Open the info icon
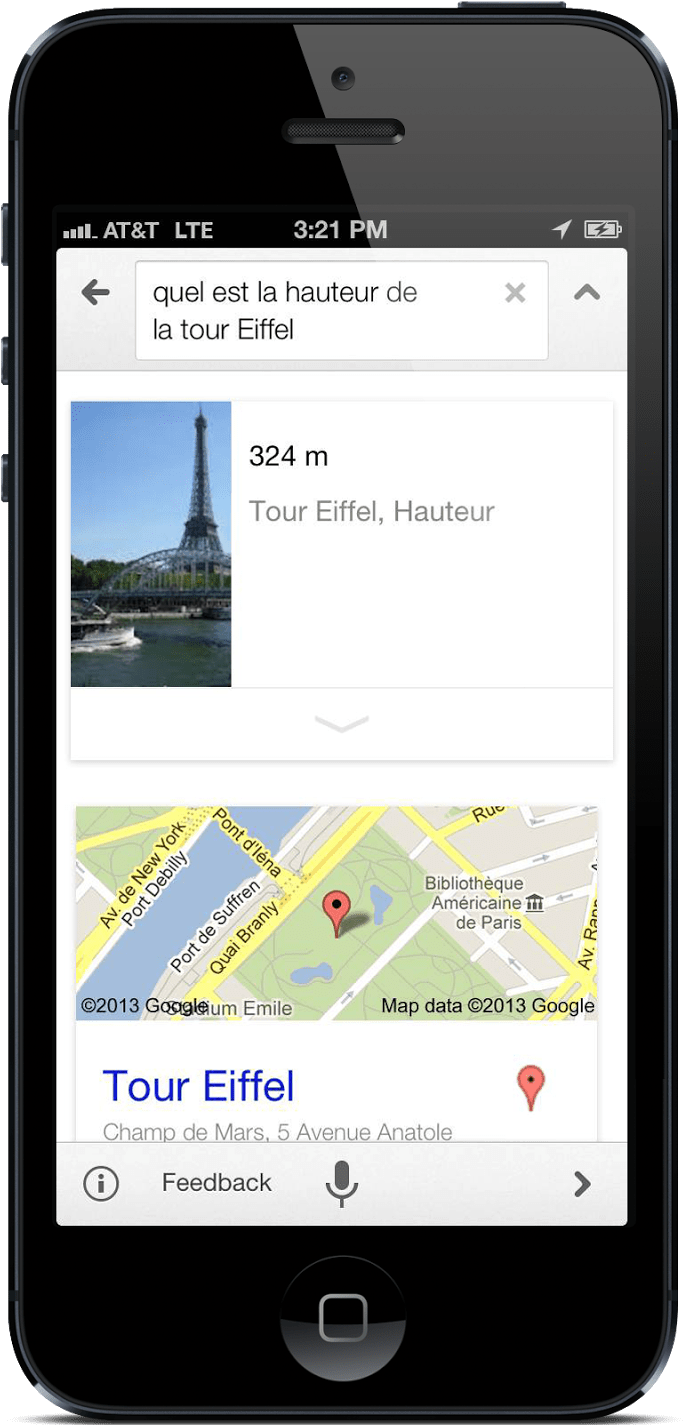 pyautogui.click(x=101, y=1184)
